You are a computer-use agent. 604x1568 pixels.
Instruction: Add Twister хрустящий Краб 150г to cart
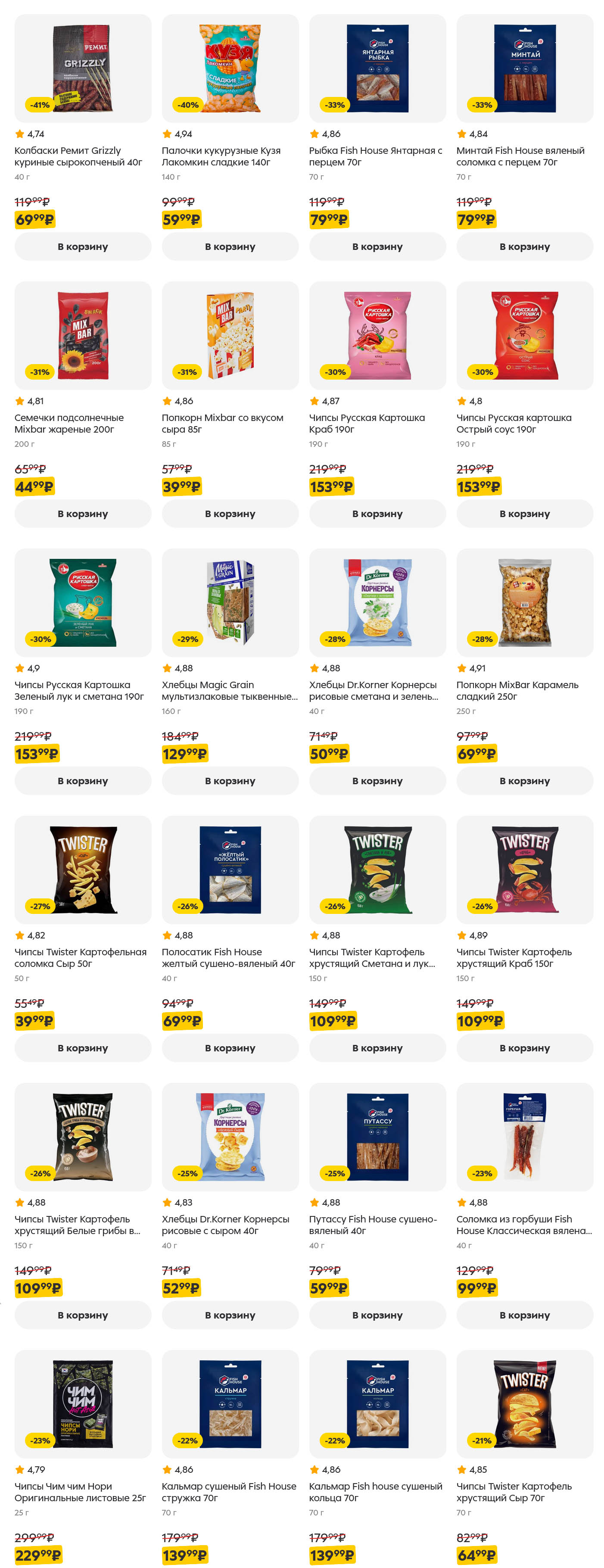[x=524, y=1048]
